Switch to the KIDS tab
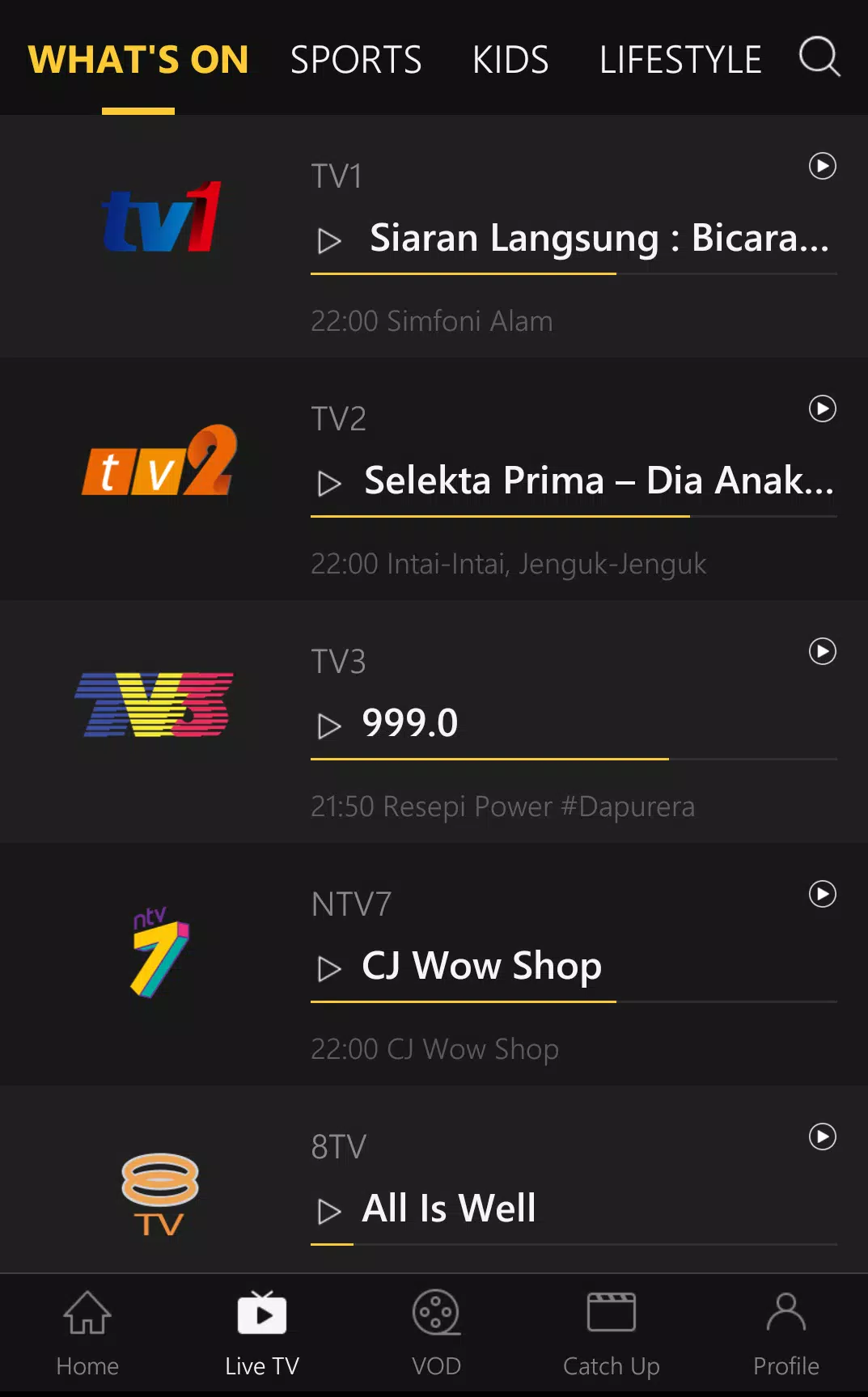Screen dimensions: 868x1397 coord(511,59)
